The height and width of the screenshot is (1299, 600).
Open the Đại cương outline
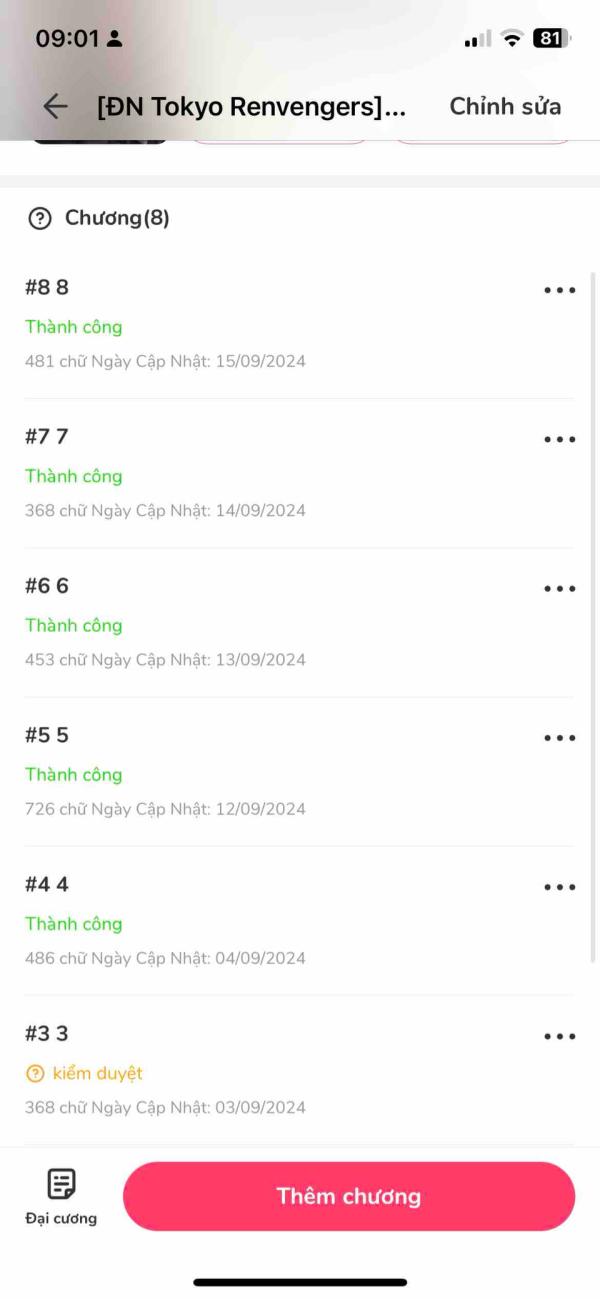61,1196
